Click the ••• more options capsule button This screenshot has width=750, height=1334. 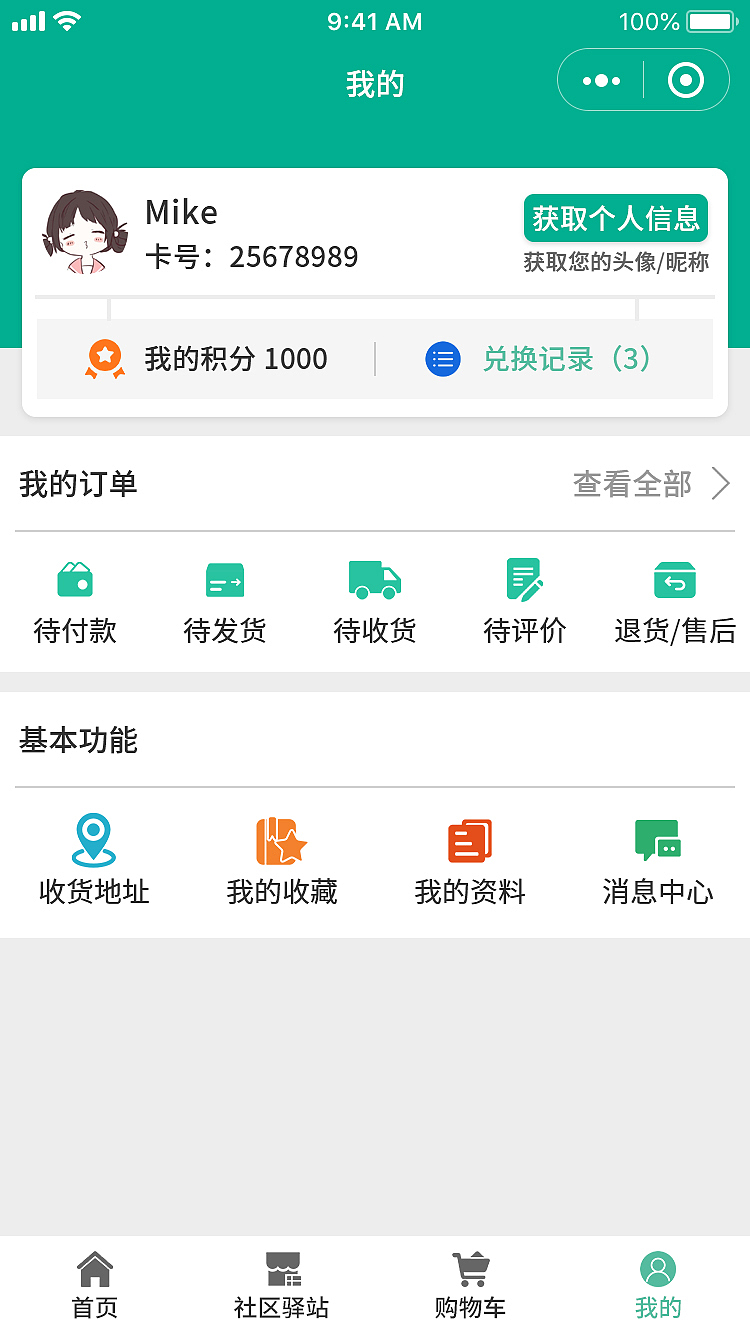601,80
